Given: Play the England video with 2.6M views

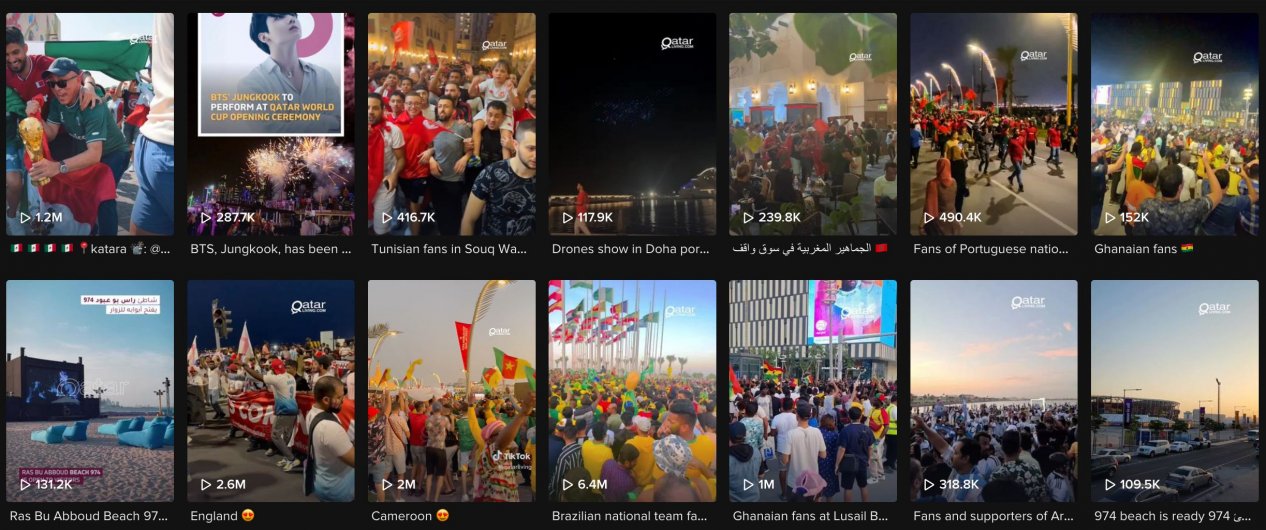Looking at the screenshot, I should [x=270, y=390].
